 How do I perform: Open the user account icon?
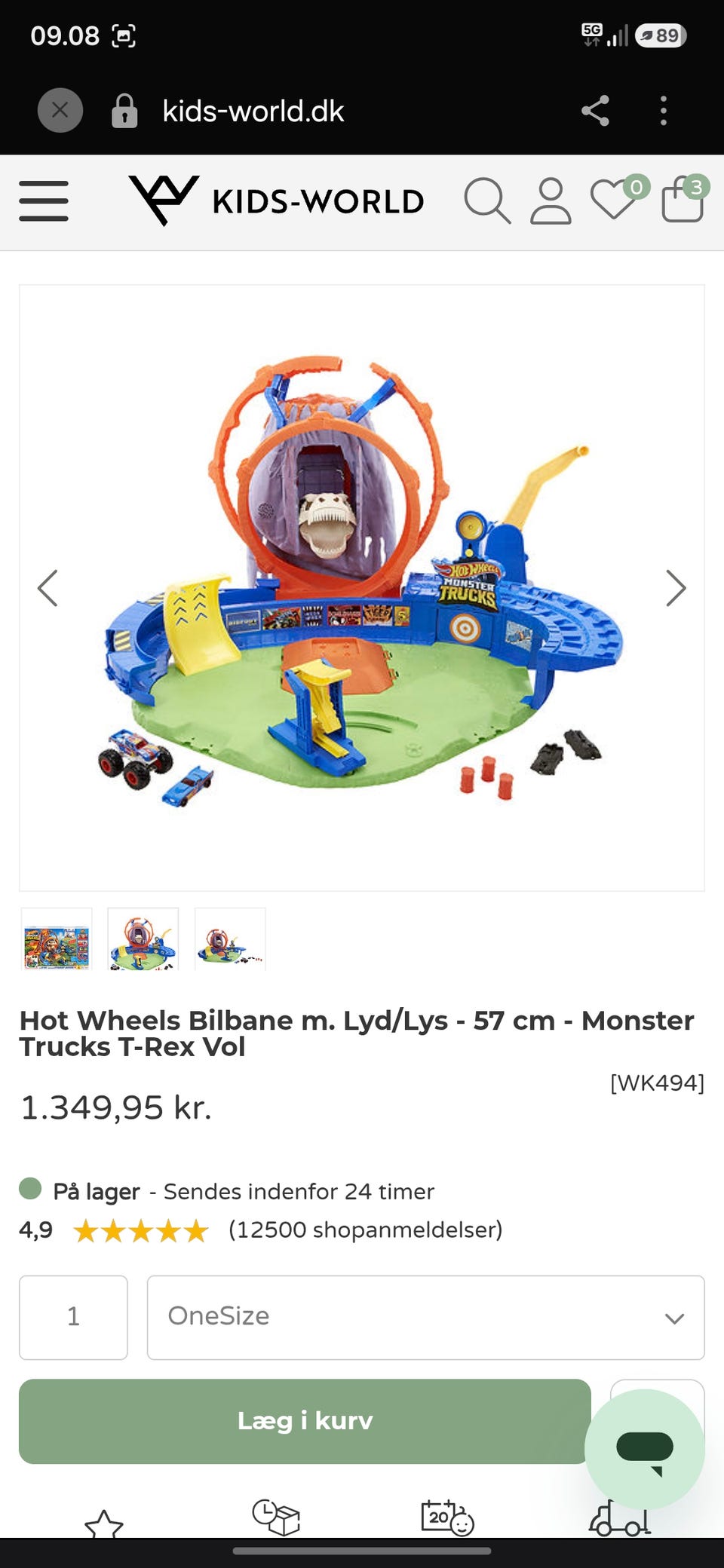tap(551, 201)
